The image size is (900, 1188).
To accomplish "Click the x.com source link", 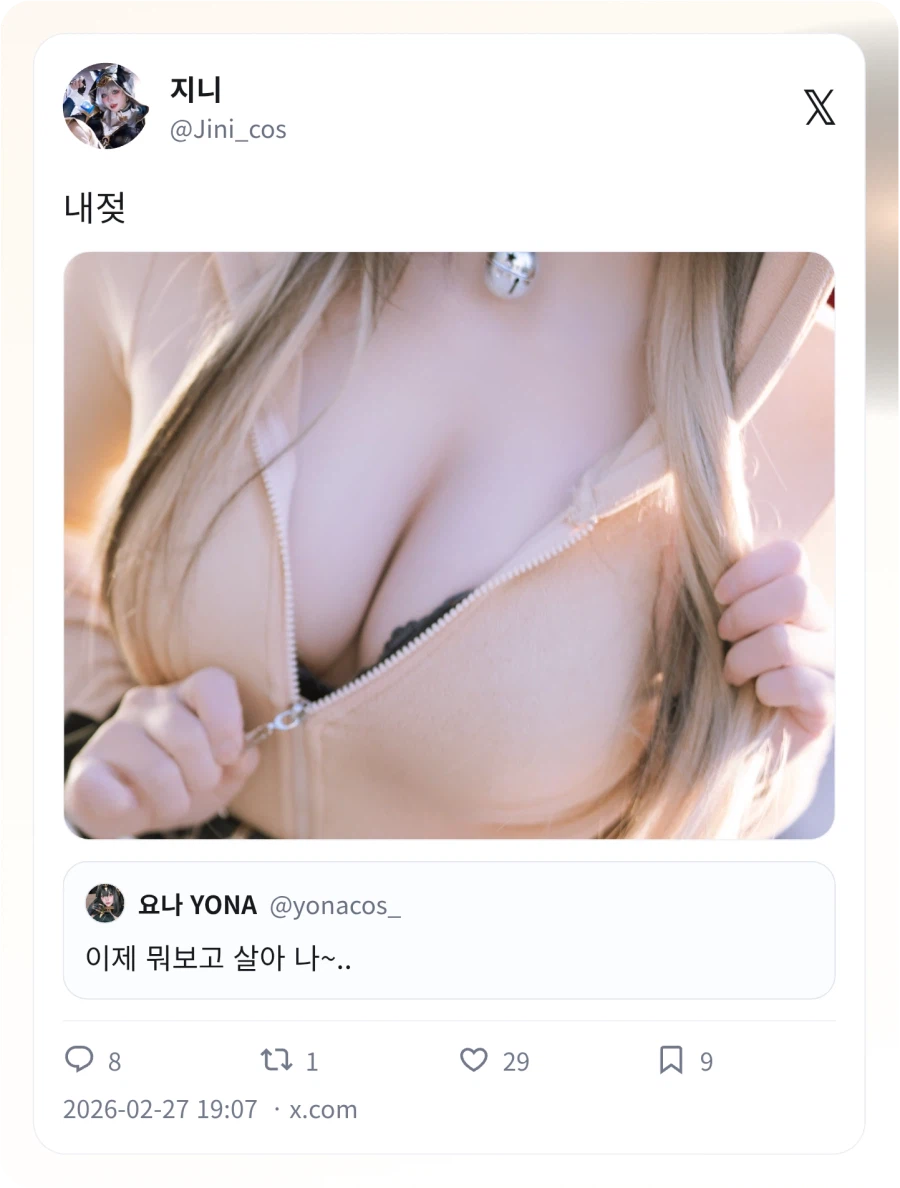I will point(323,1110).
